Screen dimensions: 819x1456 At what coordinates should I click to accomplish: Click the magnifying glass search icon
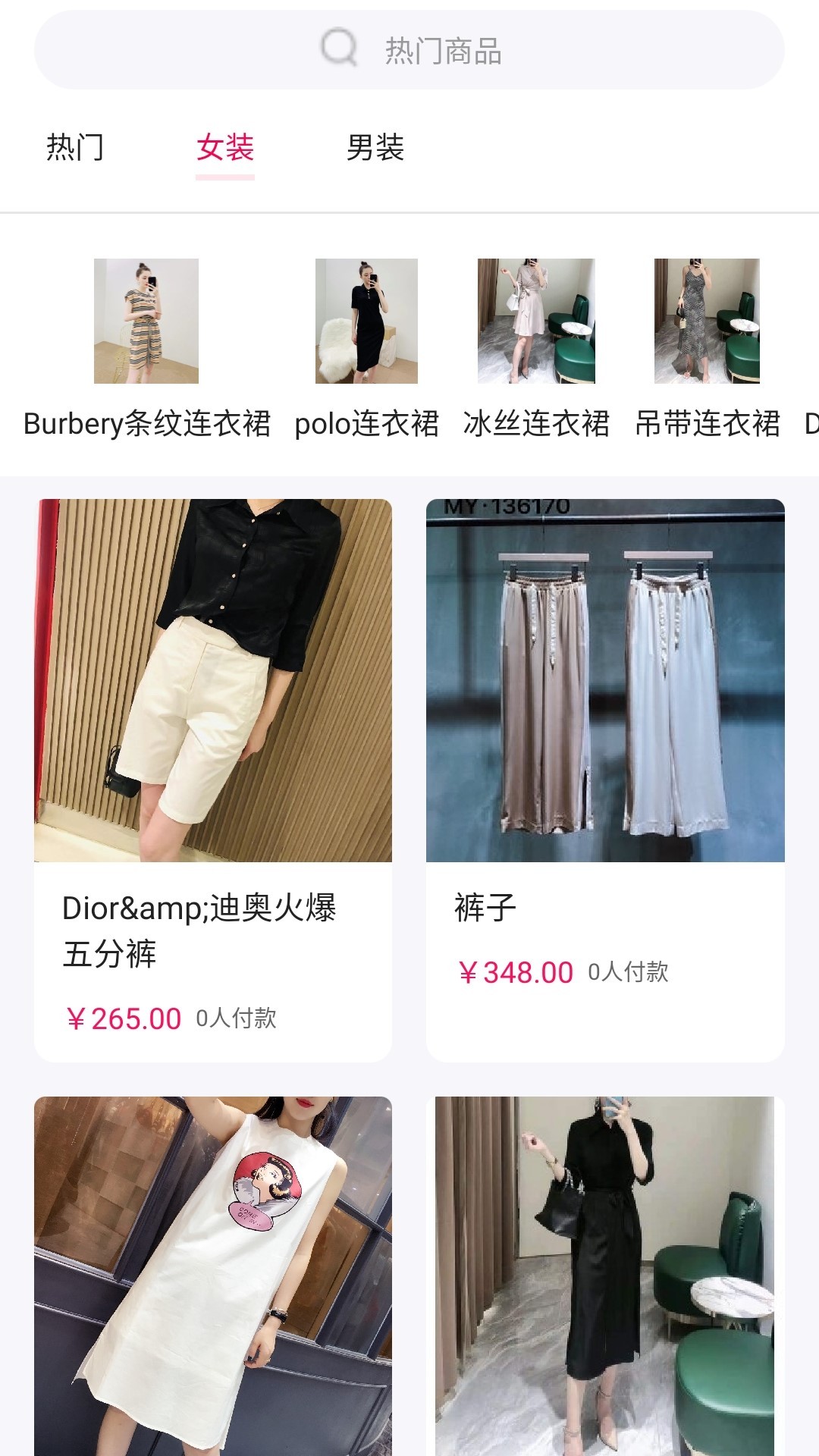coord(341,50)
